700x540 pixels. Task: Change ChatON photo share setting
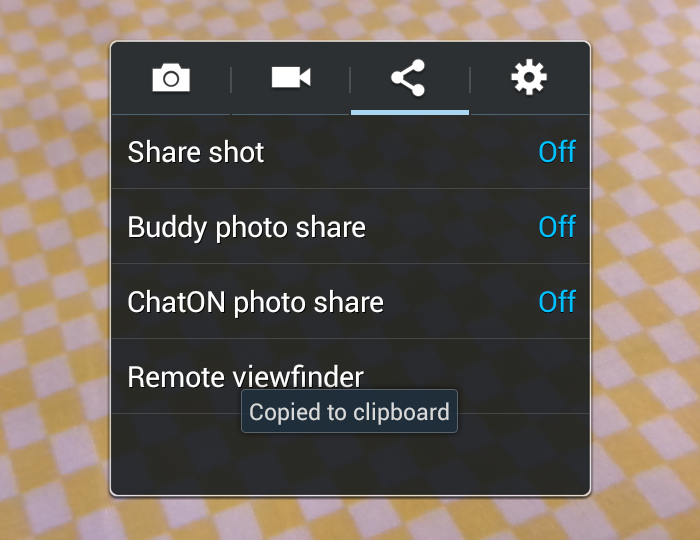350,302
